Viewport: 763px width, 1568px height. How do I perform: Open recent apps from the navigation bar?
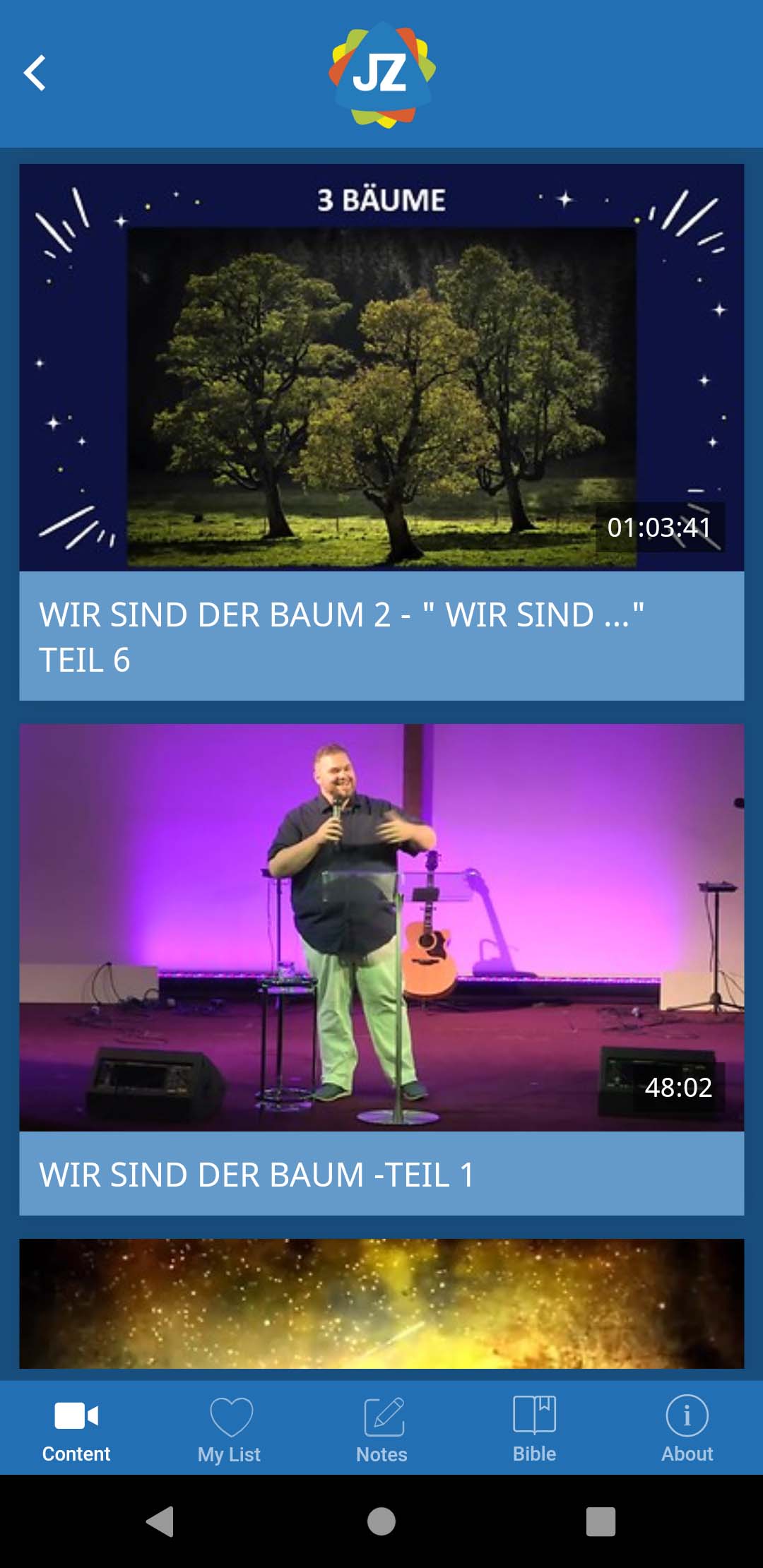[601, 1521]
